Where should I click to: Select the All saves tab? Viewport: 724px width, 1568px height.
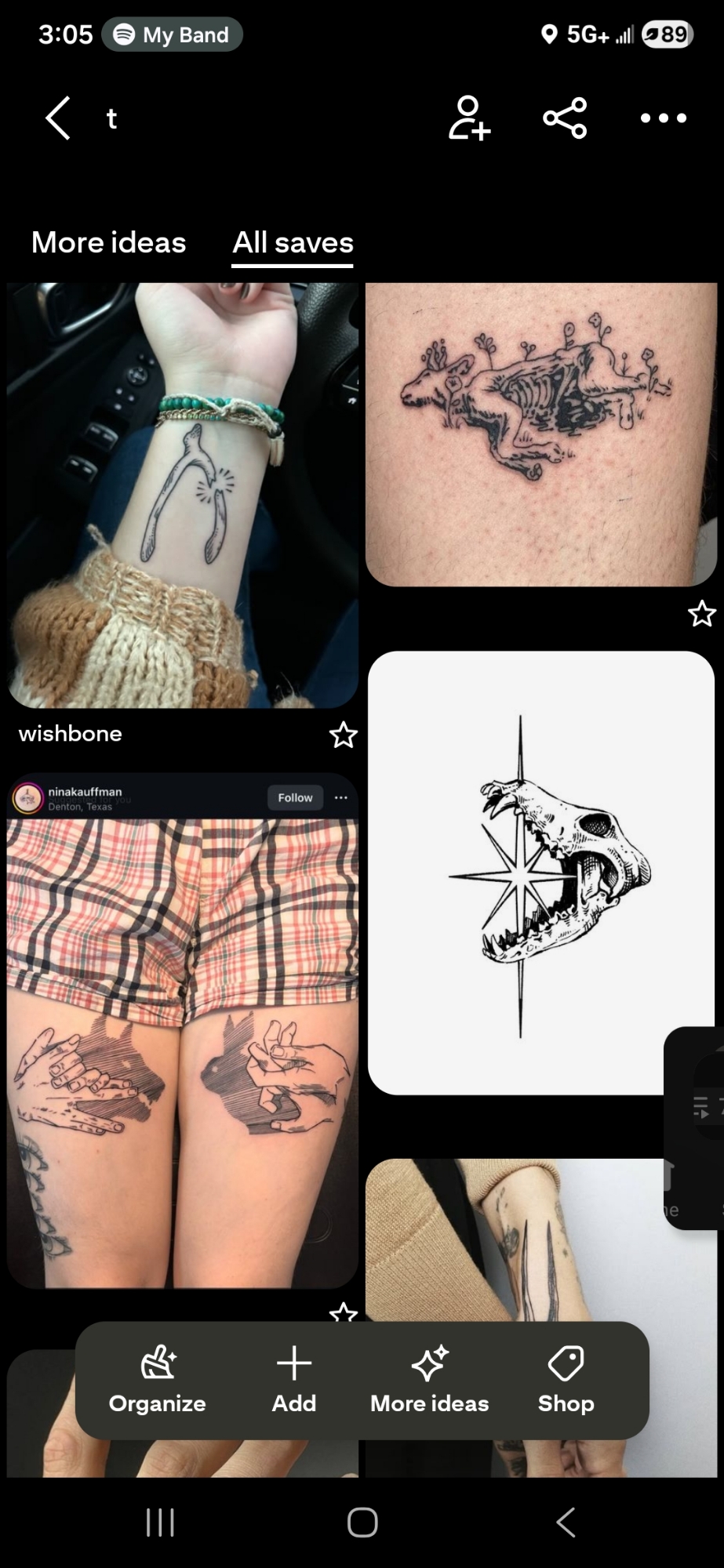[293, 243]
